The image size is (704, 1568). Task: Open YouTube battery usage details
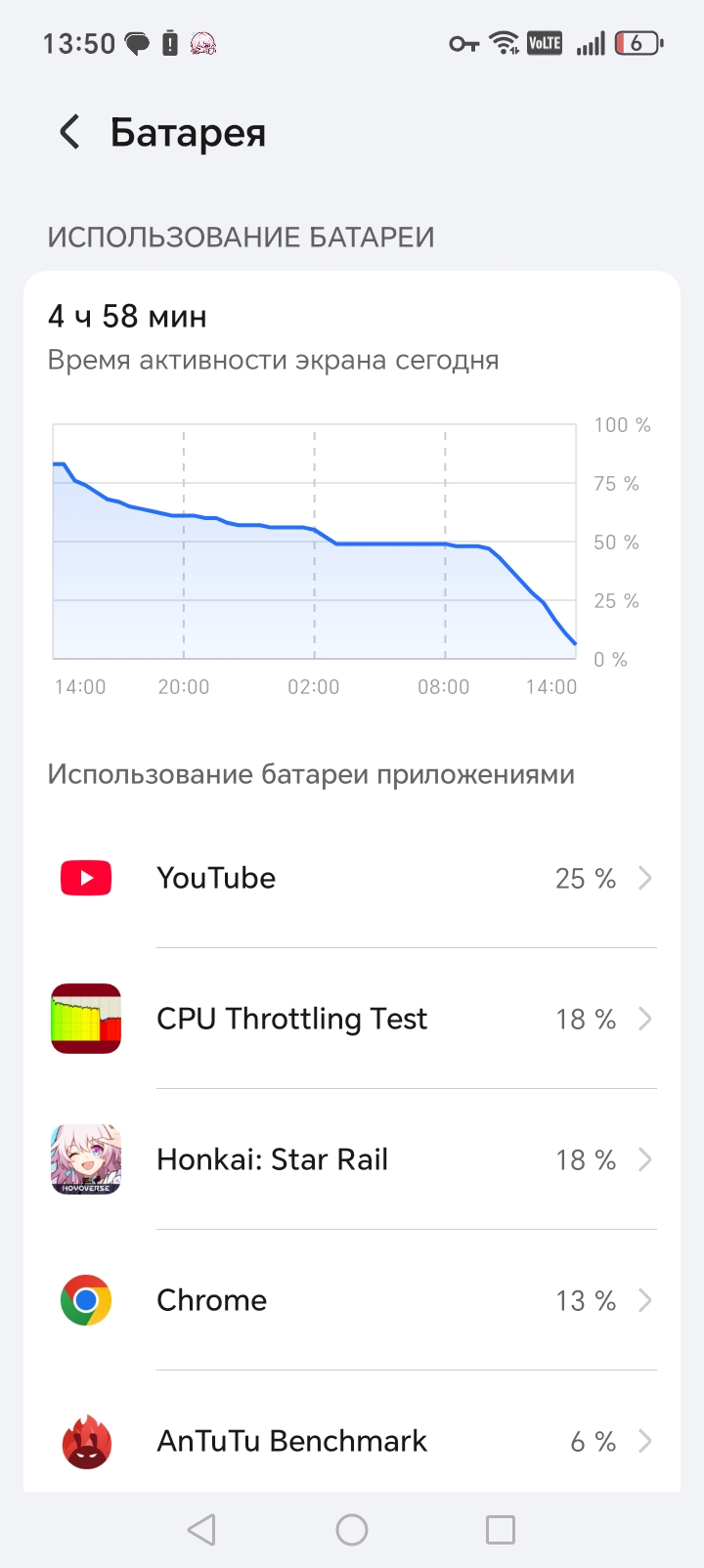[352, 878]
